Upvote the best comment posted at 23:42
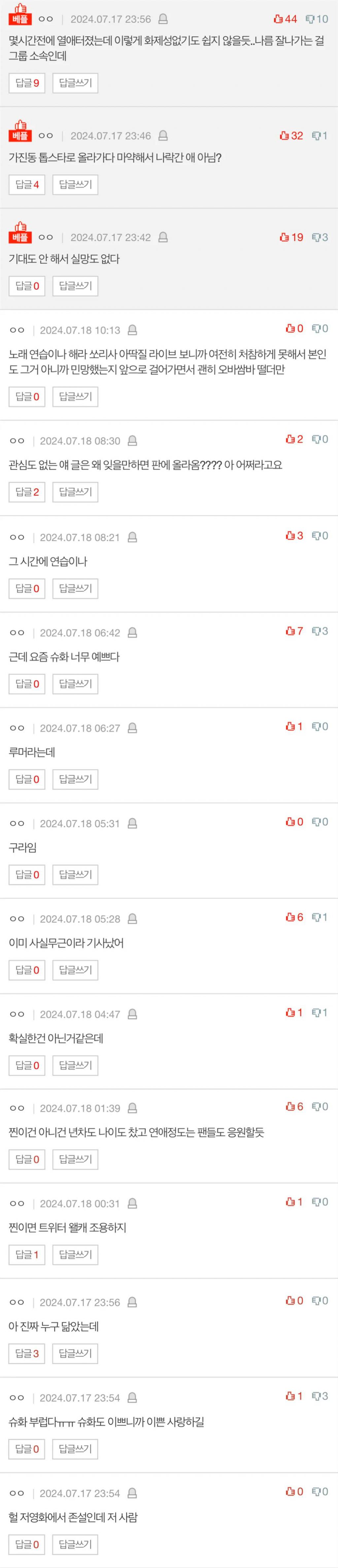338x1568 pixels. point(290,237)
